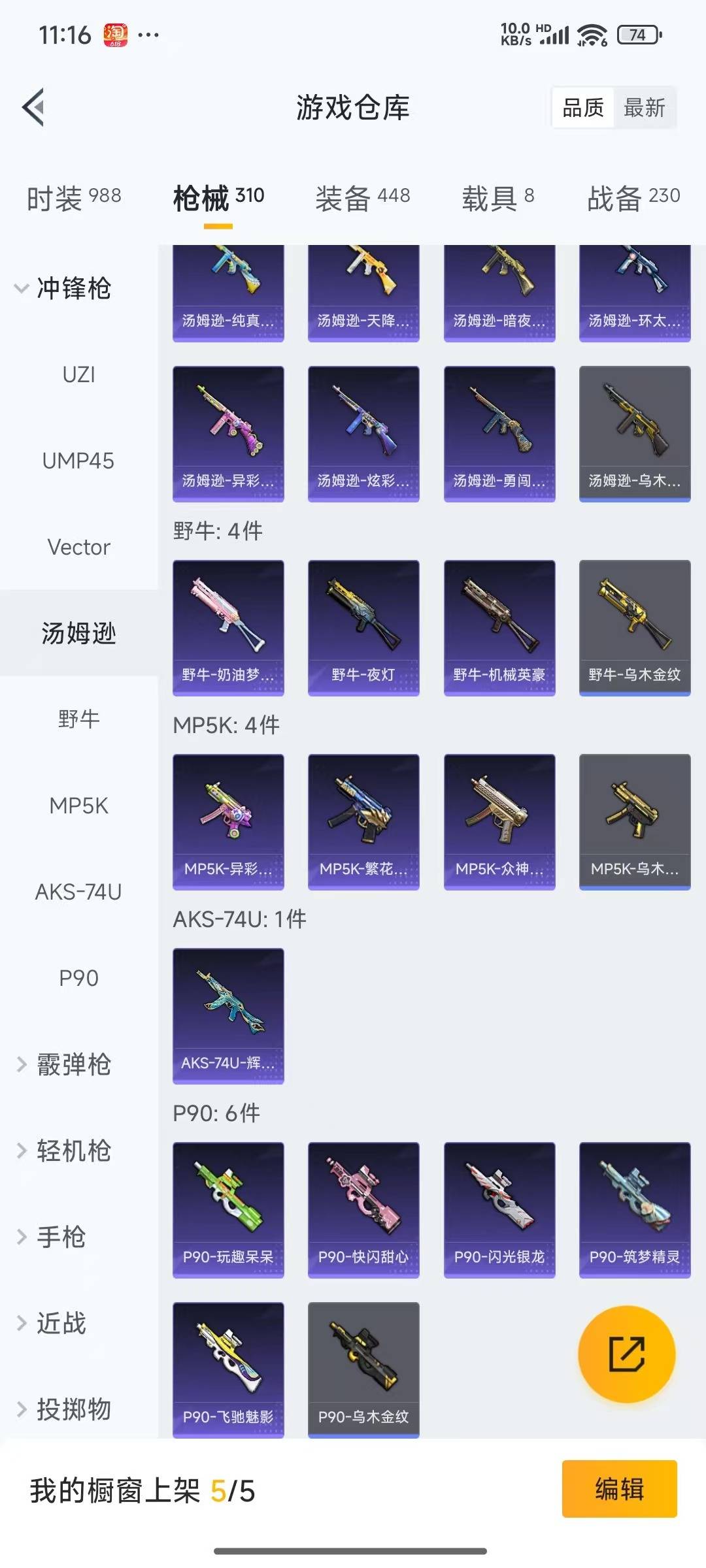Switch to the 战备 tab
The image size is (706, 1568).
click(633, 197)
